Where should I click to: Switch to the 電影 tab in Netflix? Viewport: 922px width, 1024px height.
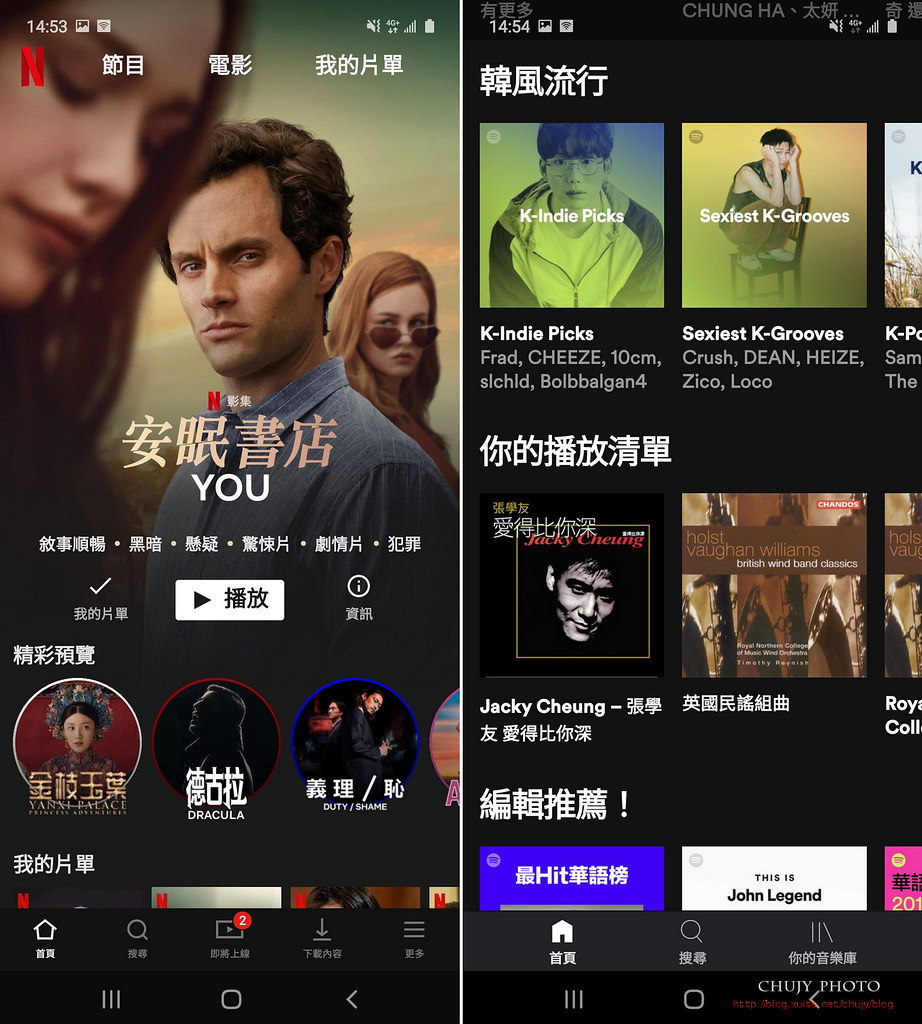coord(230,66)
